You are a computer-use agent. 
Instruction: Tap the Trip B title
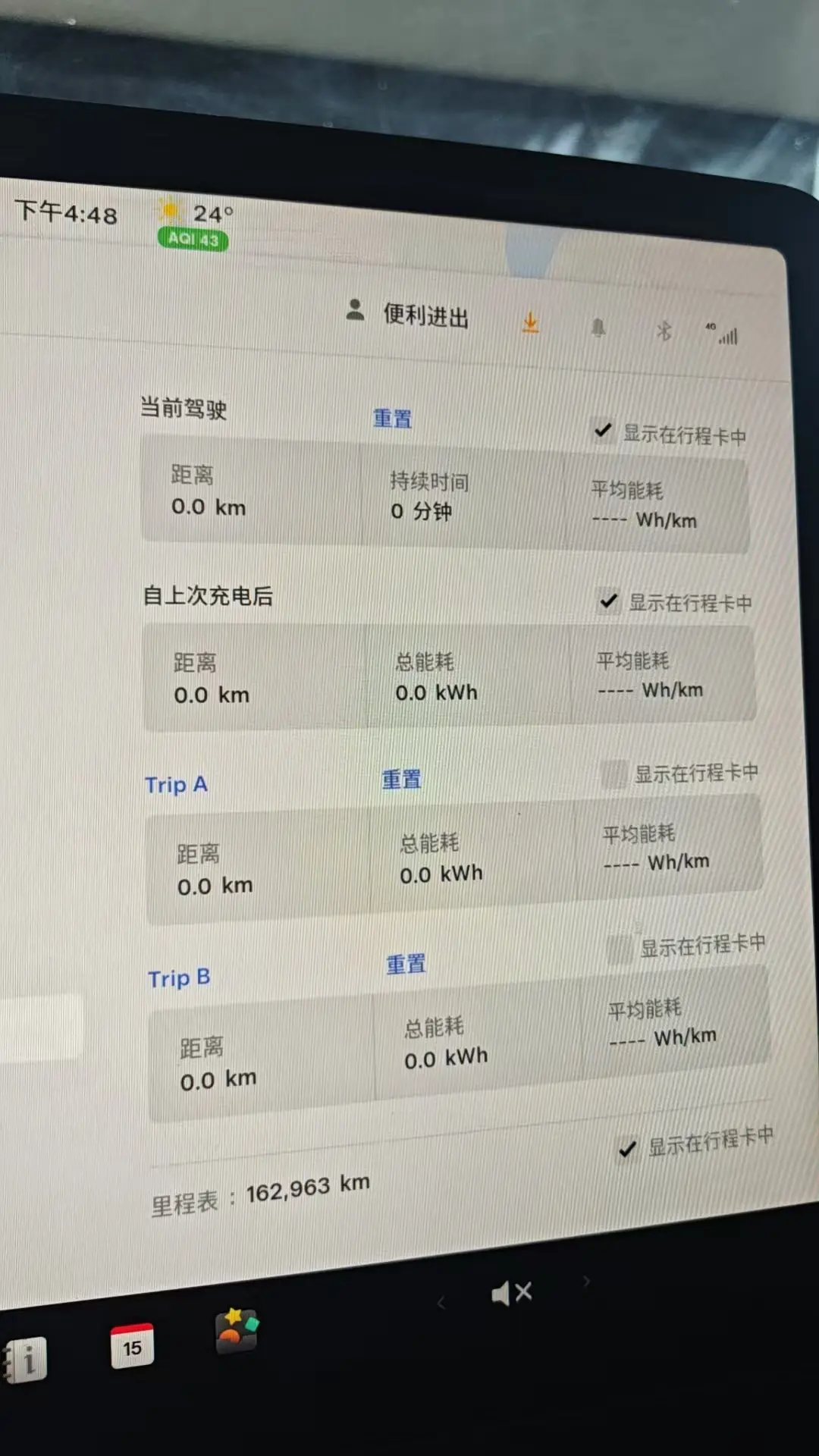179,977
